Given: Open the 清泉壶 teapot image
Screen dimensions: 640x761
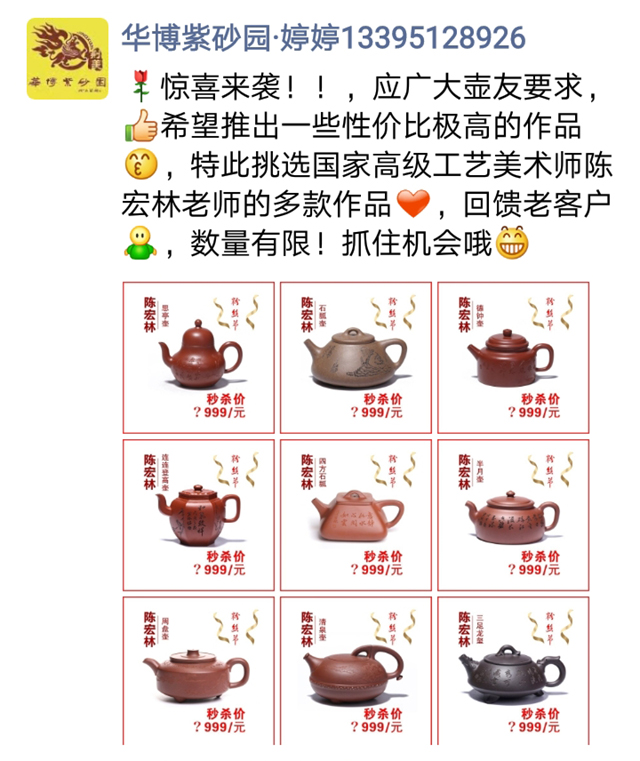Looking at the screenshot, I should [355, 670].
